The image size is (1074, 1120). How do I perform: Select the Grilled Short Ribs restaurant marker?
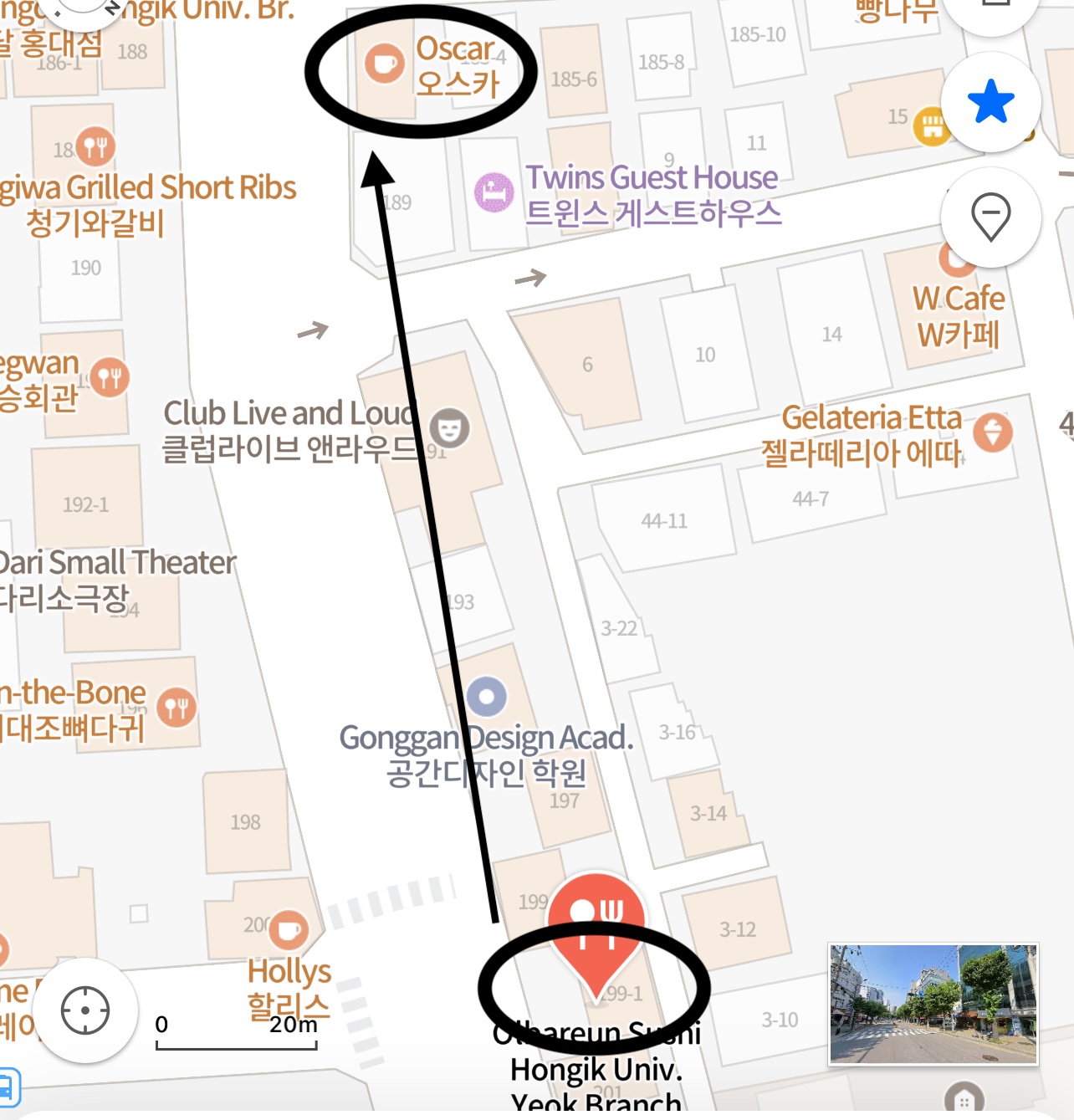click(96, 147)
